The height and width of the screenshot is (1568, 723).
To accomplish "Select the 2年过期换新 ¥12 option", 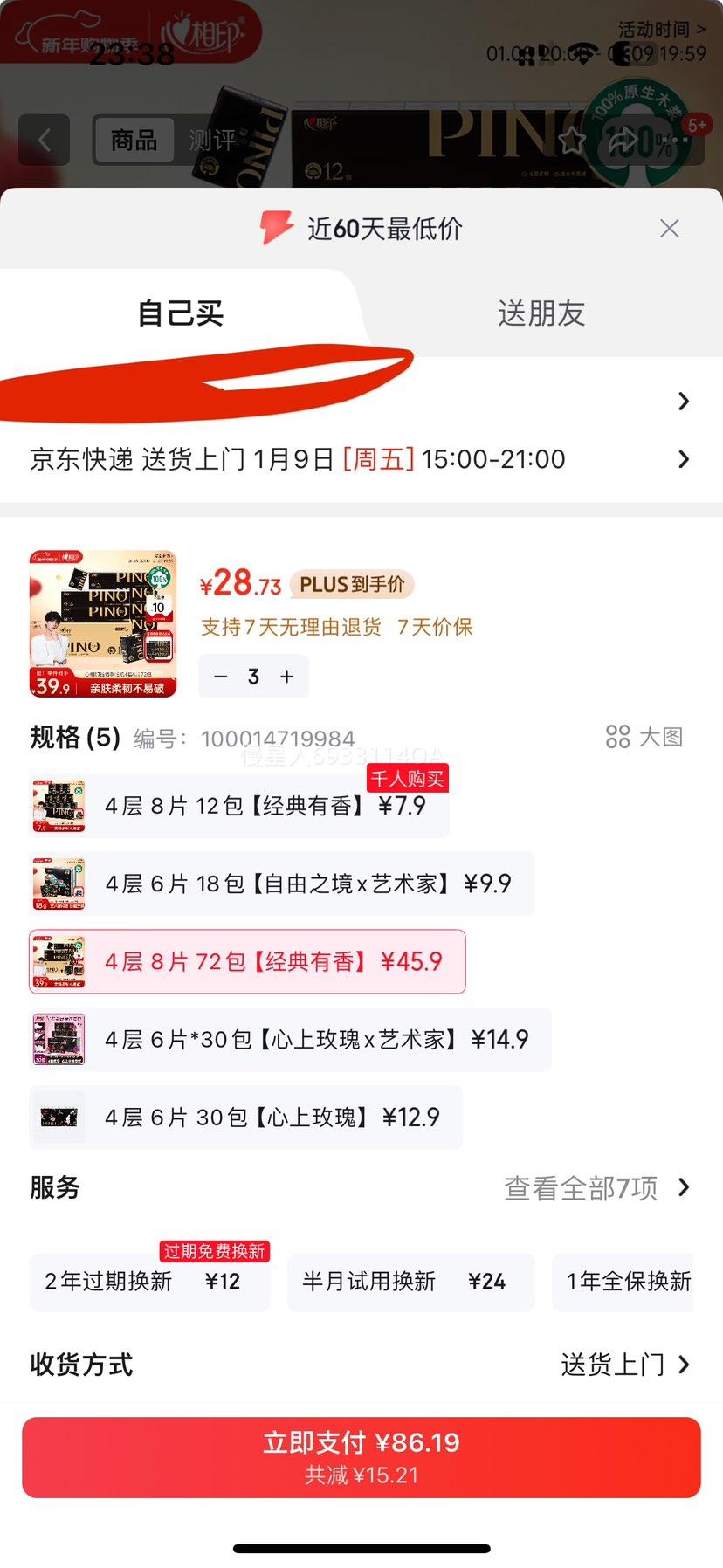I will pos(148,1281).
